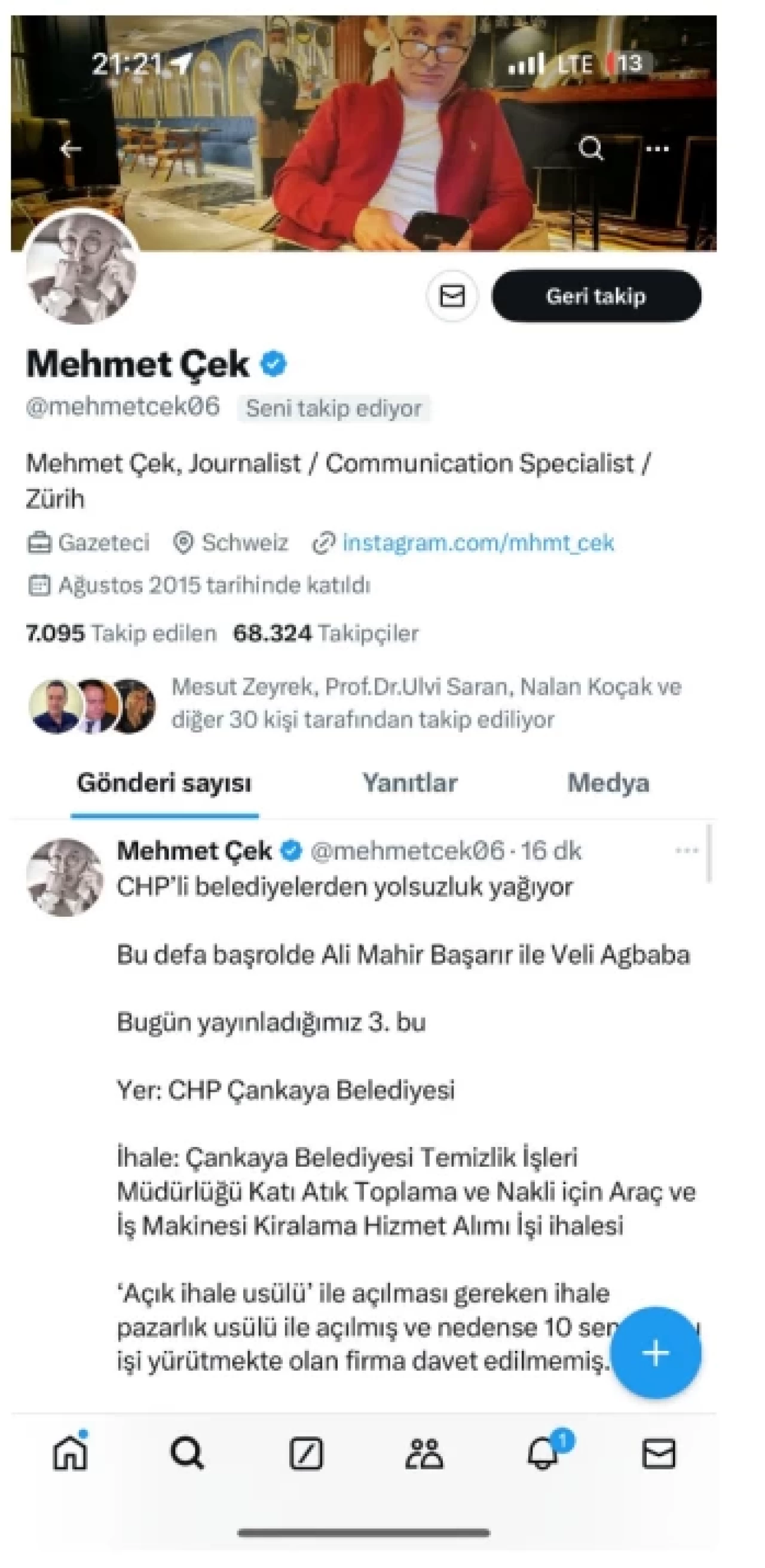Screen dimensions: 765x1568
Task: Go to the Home feed
Action: click(x=71, y=1454)
